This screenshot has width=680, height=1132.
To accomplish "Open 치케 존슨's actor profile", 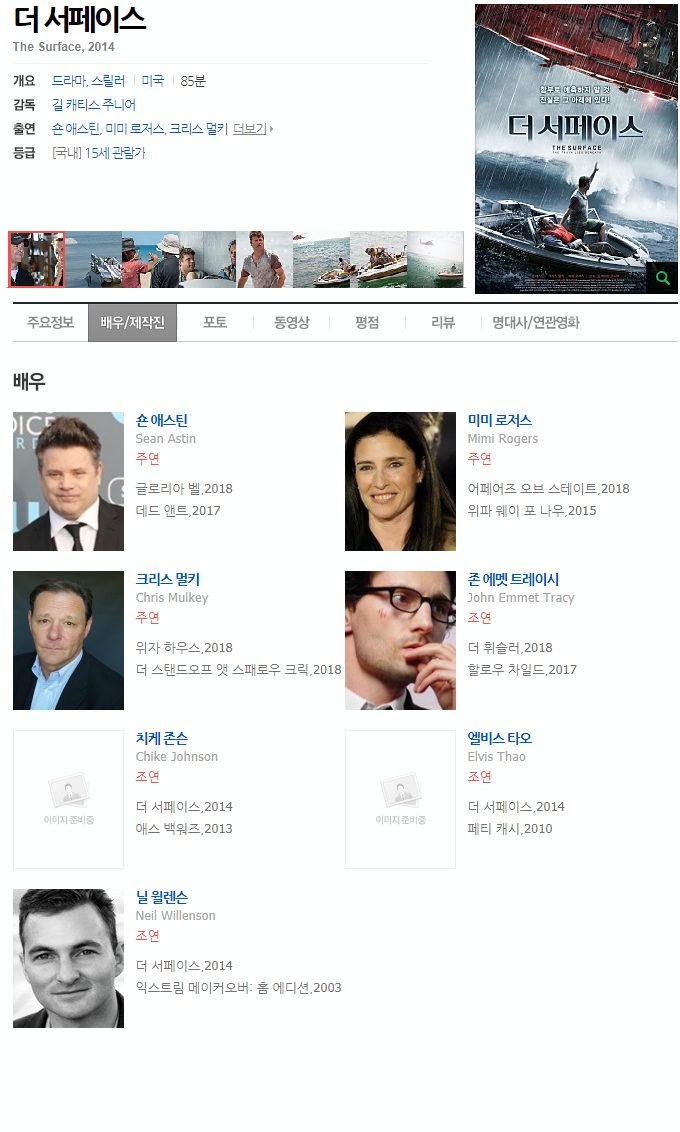I will (x=161, y=738).
